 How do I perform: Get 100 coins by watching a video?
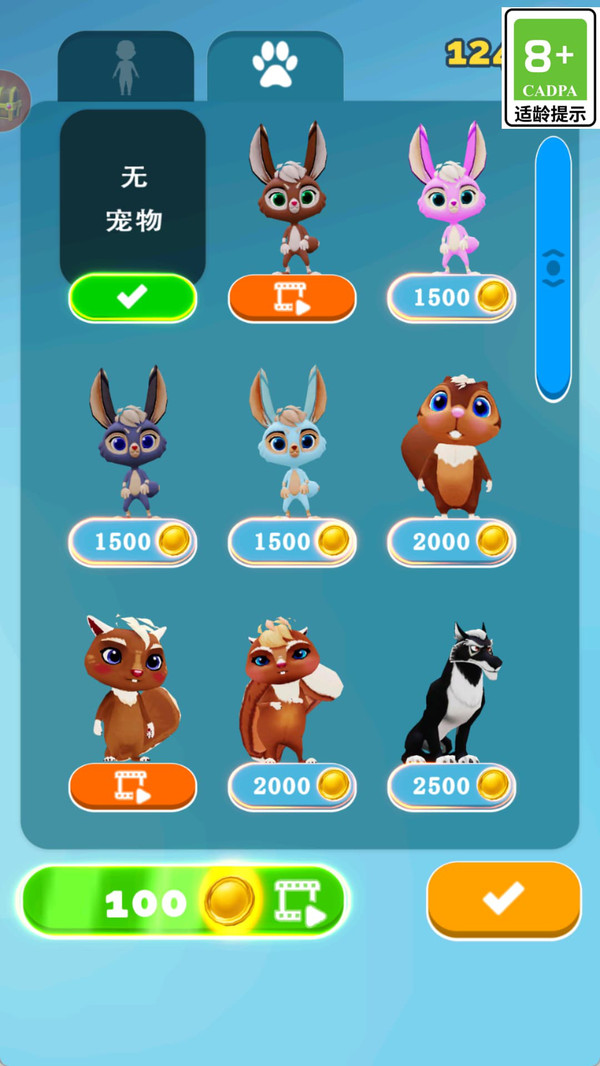point(183,902)
